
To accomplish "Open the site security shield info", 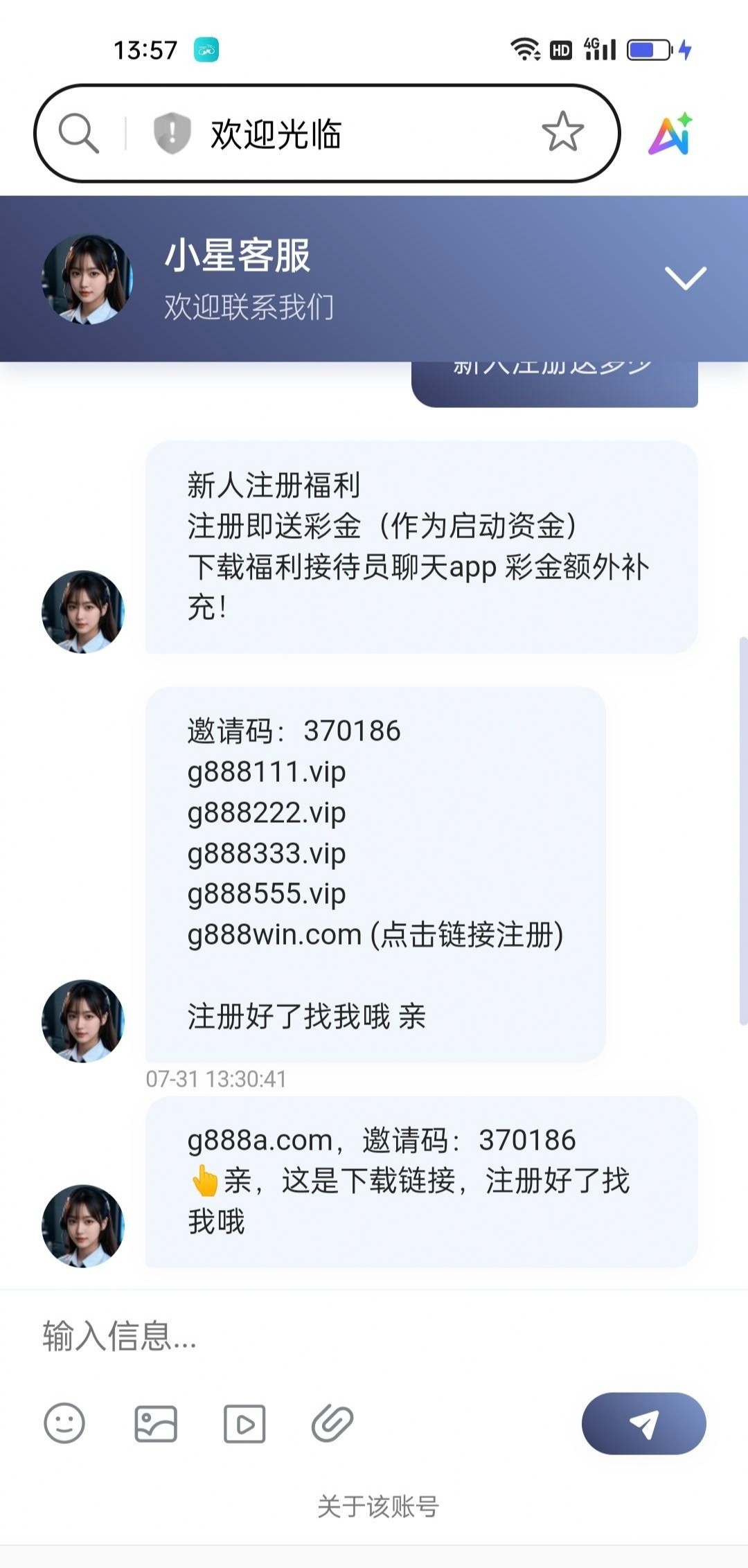I will [172, 133].
